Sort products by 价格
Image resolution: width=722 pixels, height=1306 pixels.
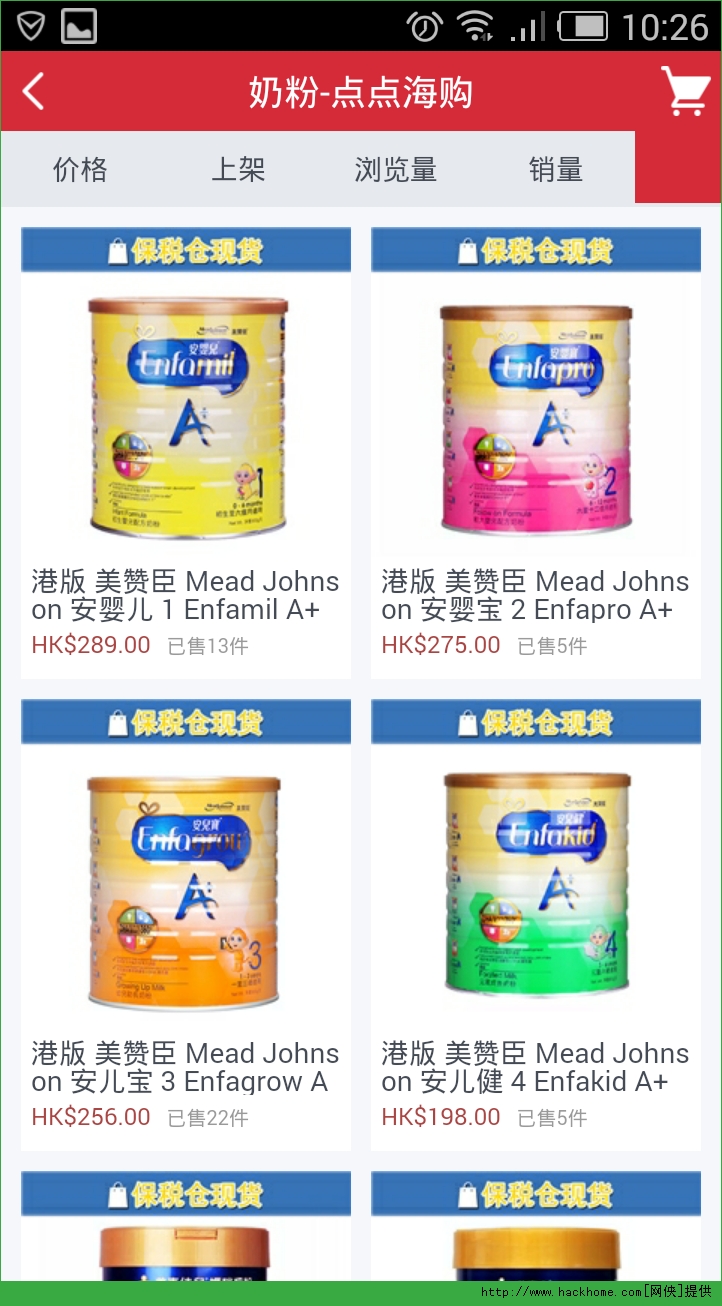[80, 169]
